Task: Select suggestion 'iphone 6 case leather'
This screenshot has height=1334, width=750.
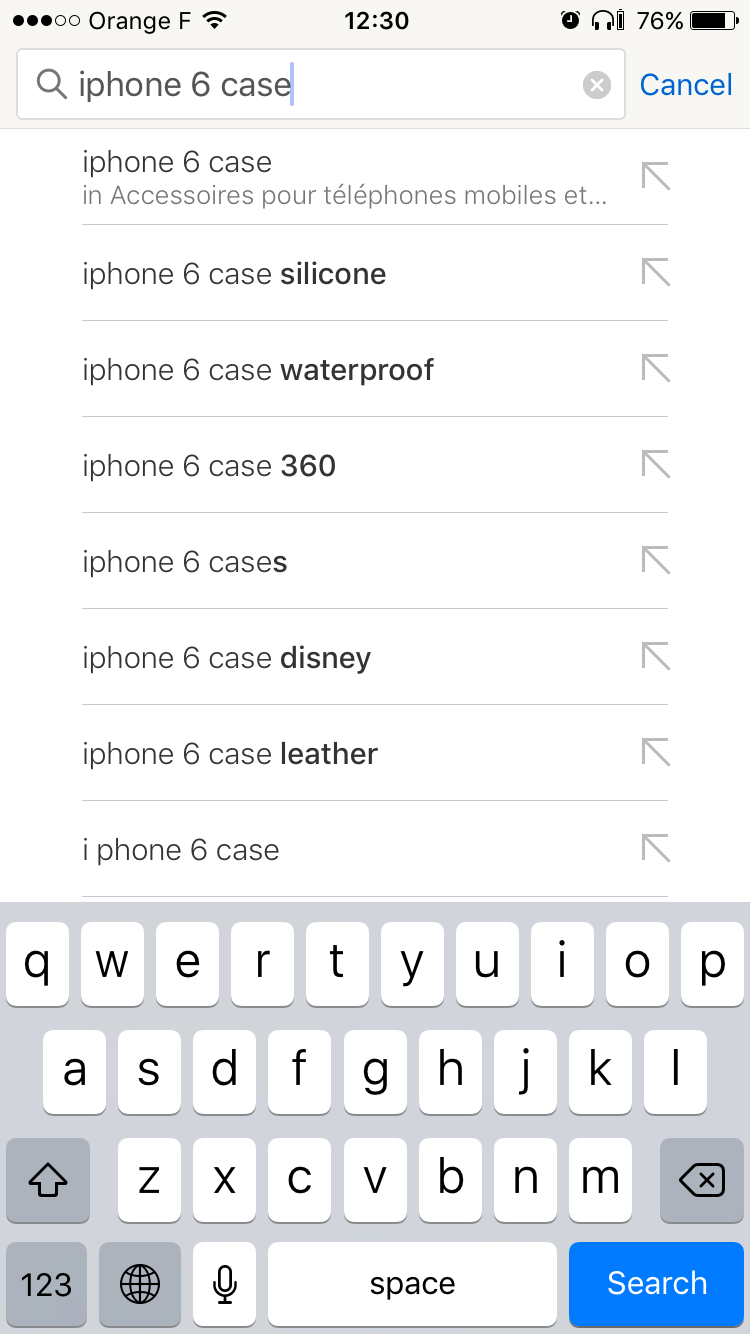Action: click(230, 753)
